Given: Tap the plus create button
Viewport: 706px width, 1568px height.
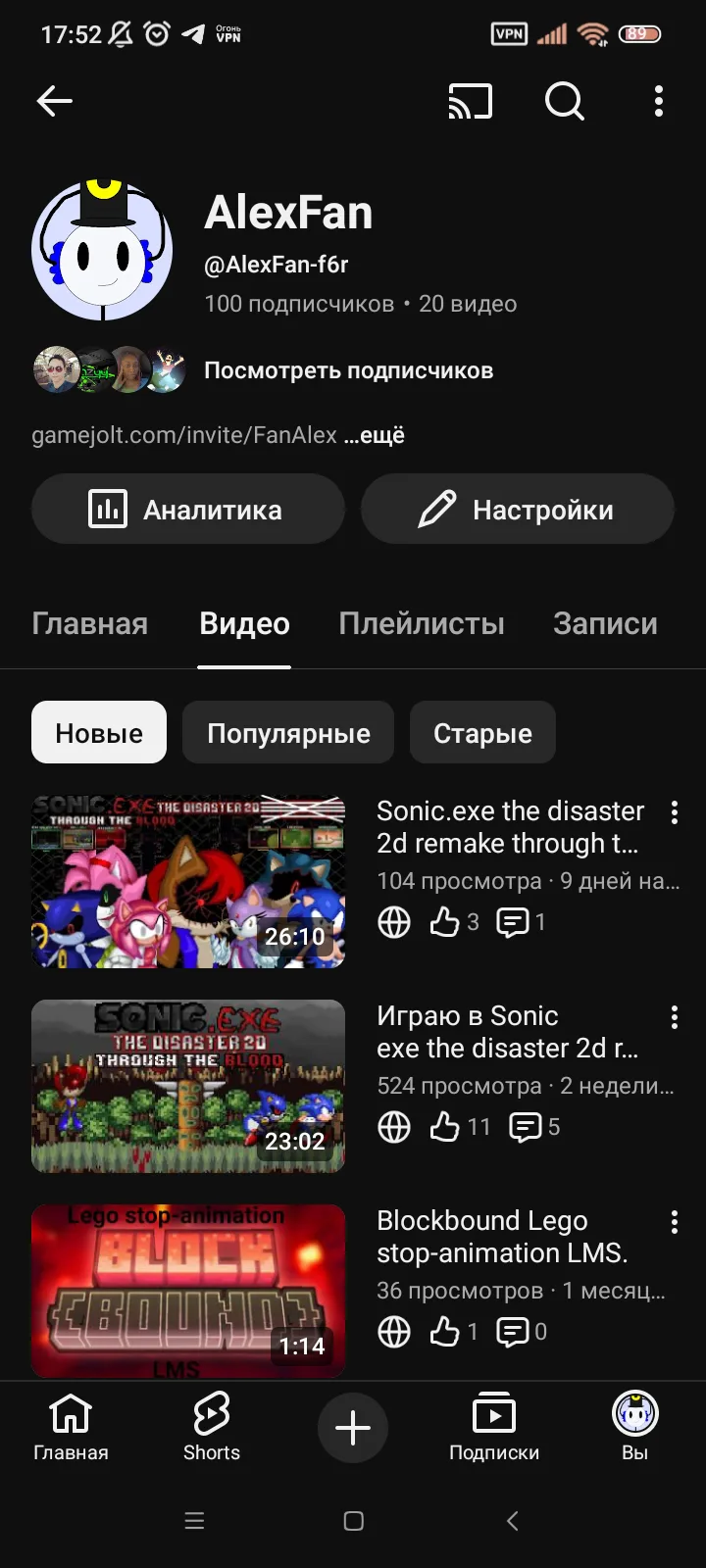Looking at the screenshot, I should [353, 1428].
